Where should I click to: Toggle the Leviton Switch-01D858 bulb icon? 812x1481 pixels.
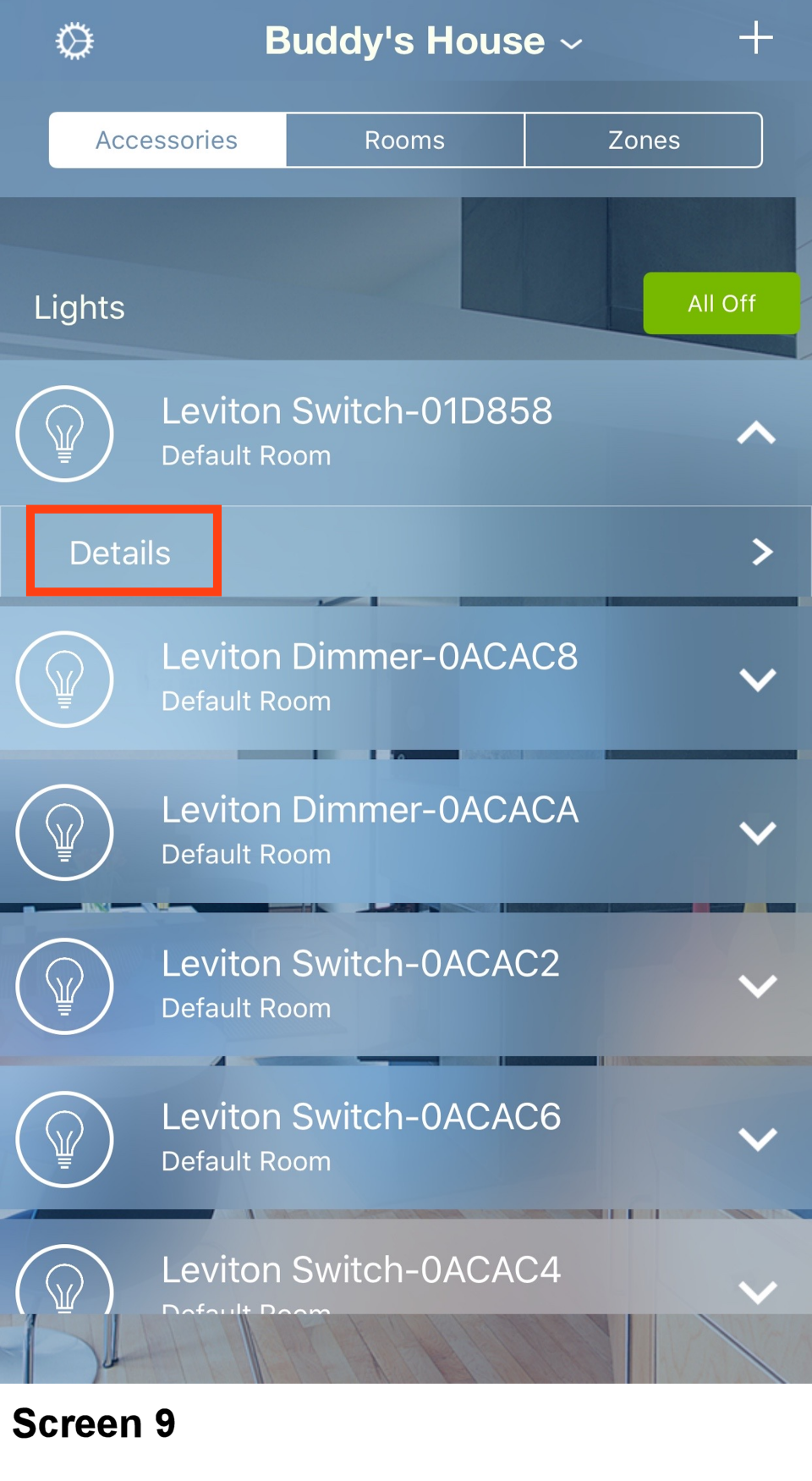click(x=64, y=433)
